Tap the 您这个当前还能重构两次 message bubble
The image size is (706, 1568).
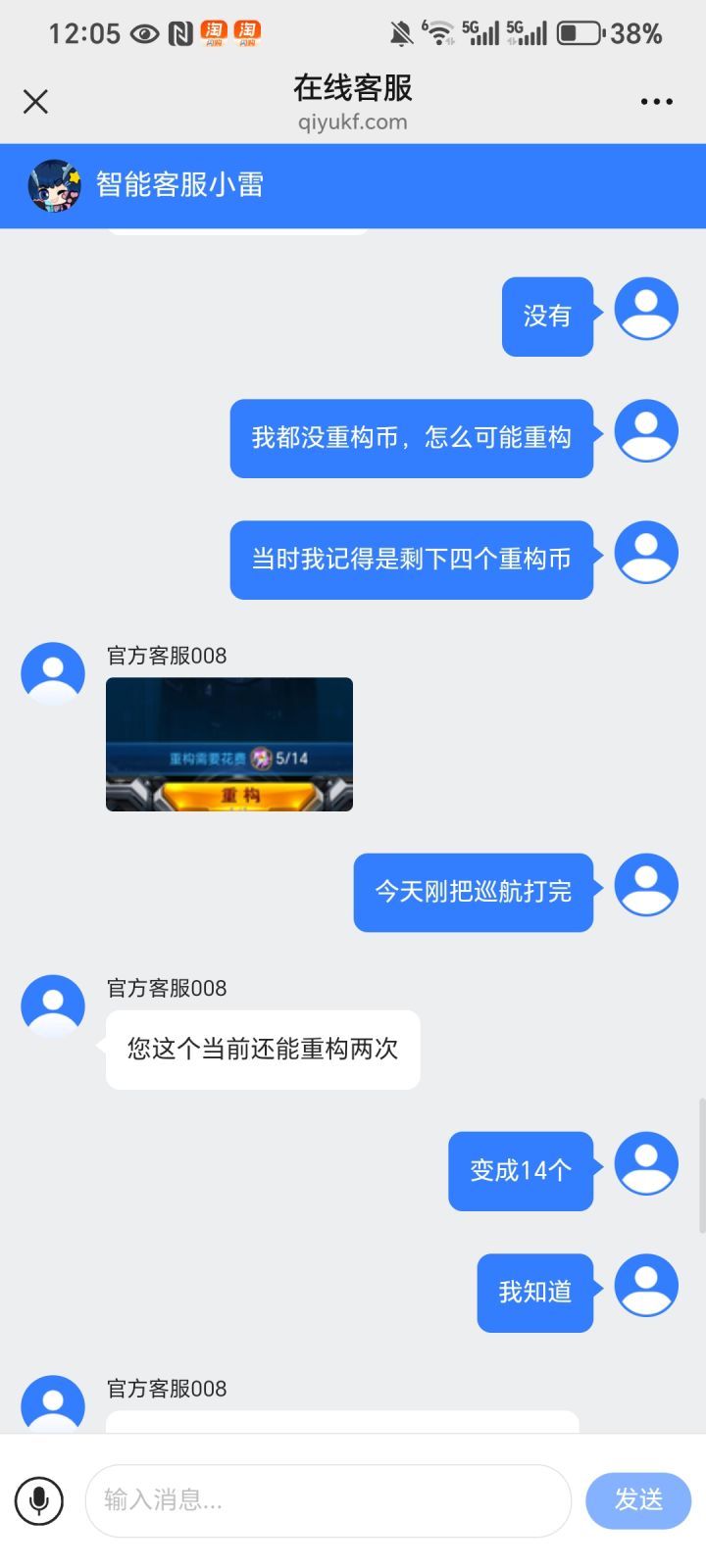click(x=262, y=1049)
